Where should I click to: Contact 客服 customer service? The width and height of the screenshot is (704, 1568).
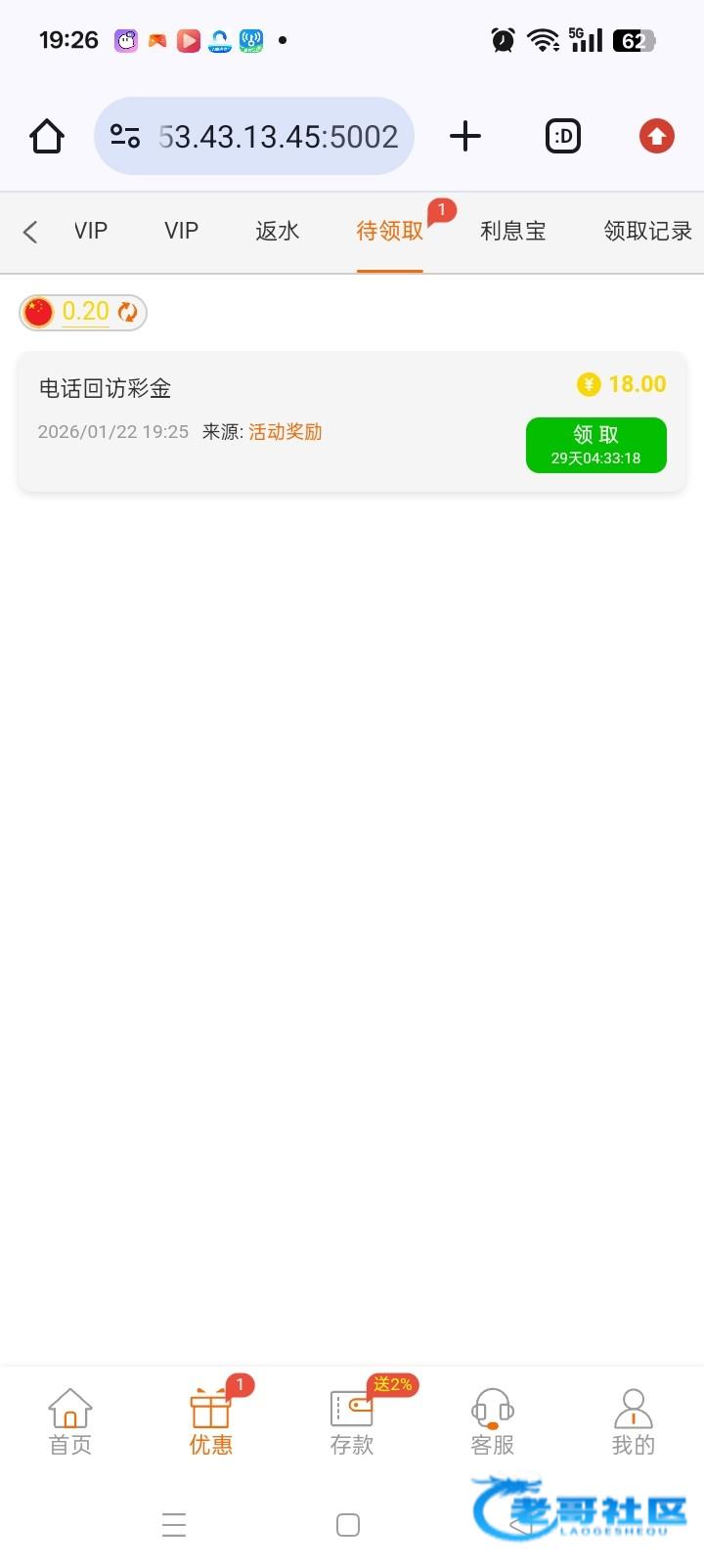point(493,1422)
